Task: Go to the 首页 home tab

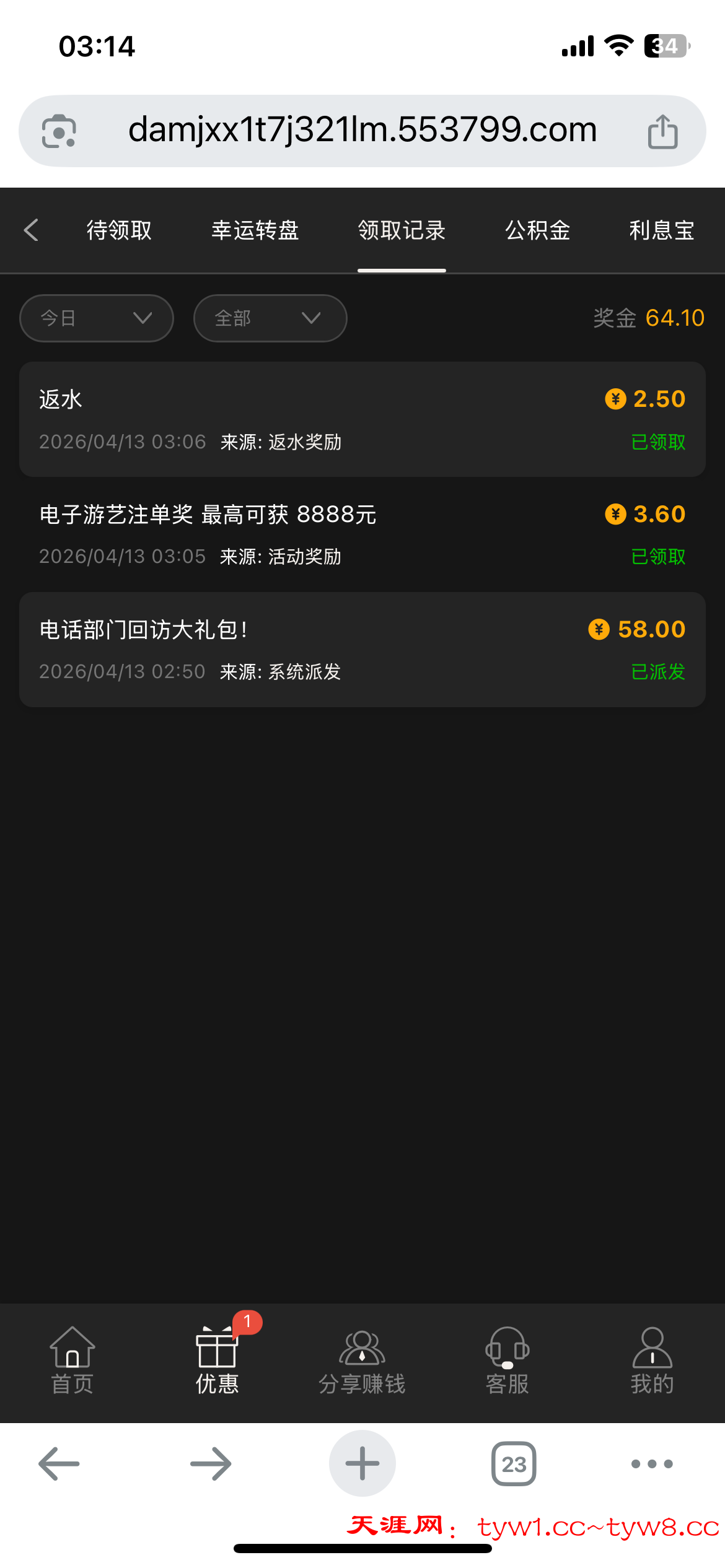Action: click(72, 1361)
